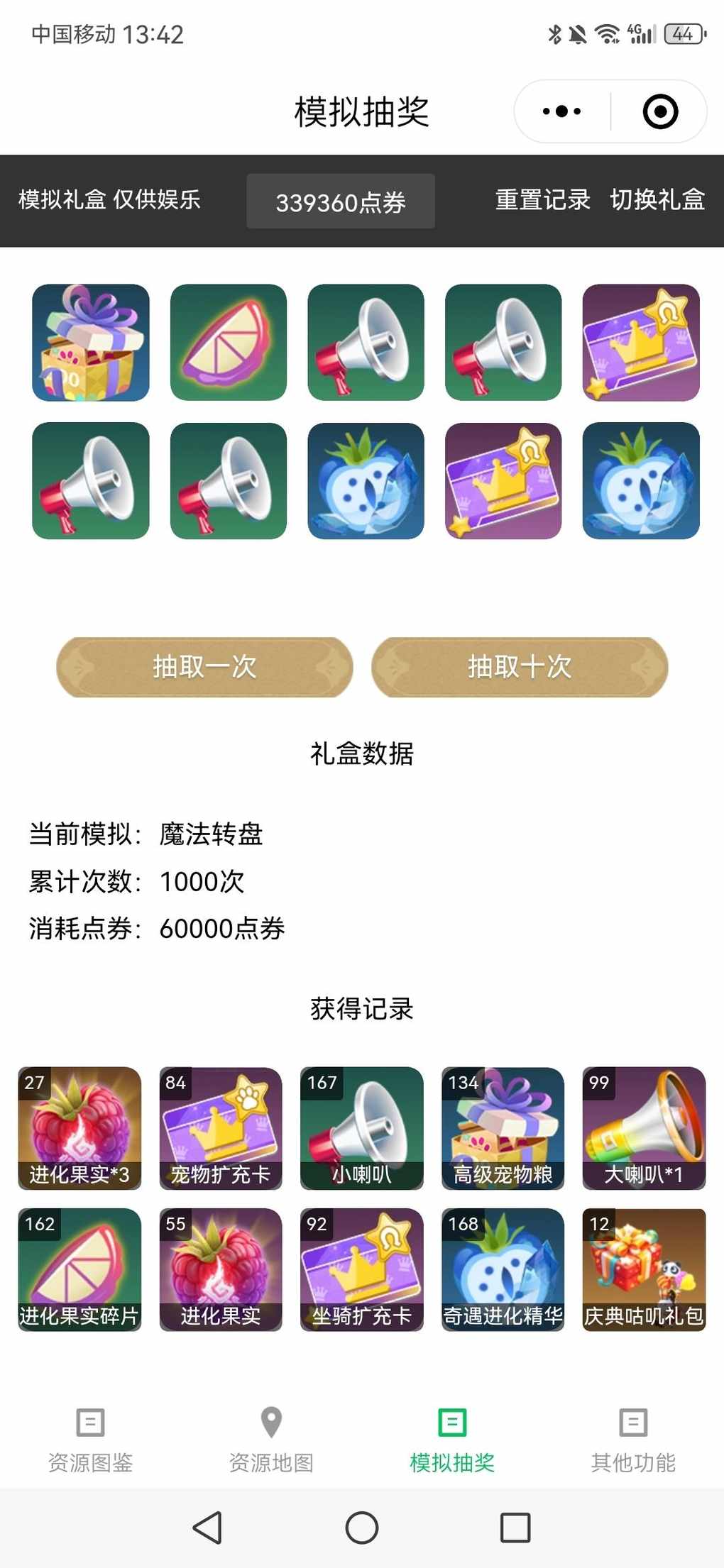Screen dimensions: 724x1568
Task: Tap 重置记录 to reset records
Action: click(542, 200)
